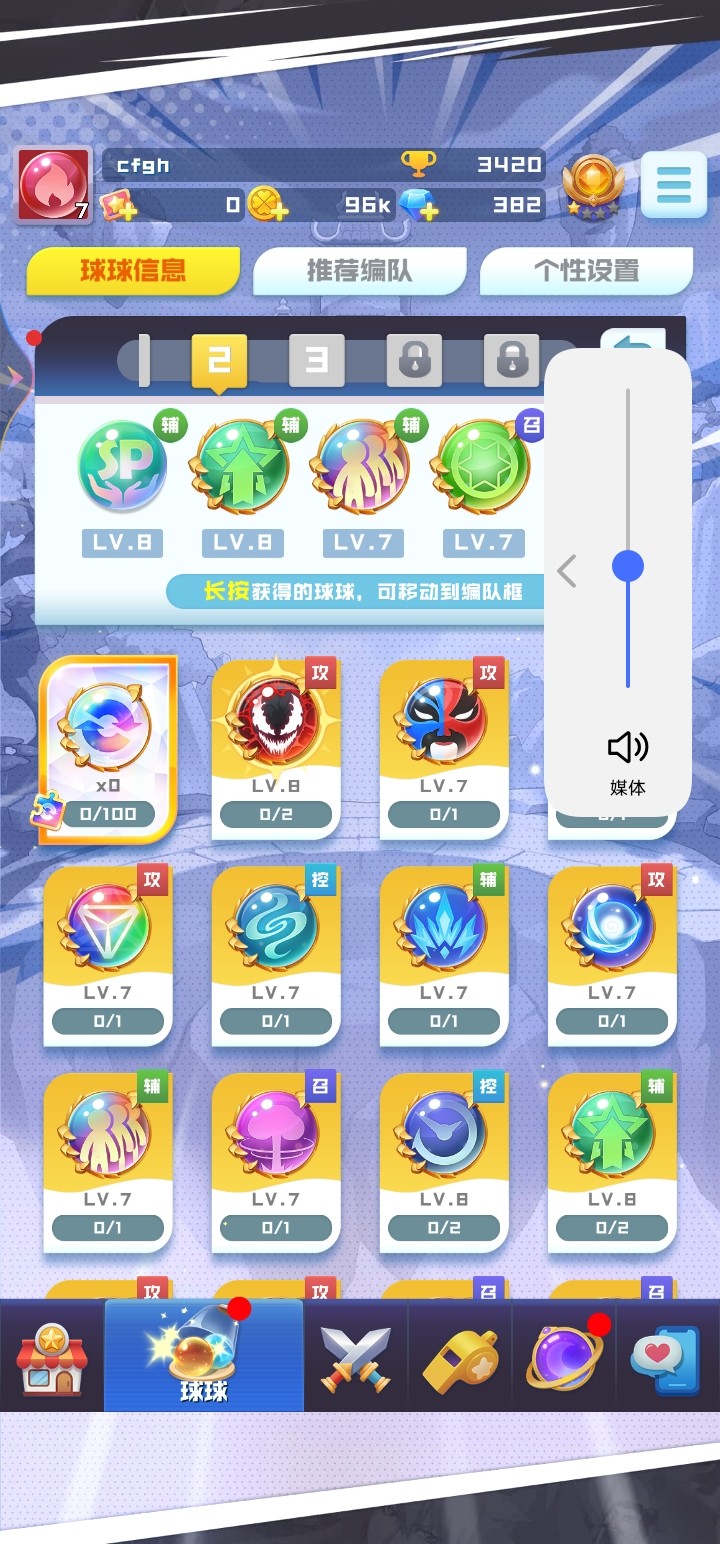Viewport: 720px width, 1544px height.
Task: Open the crossed swords battle tab
Action: (355, 1356)
